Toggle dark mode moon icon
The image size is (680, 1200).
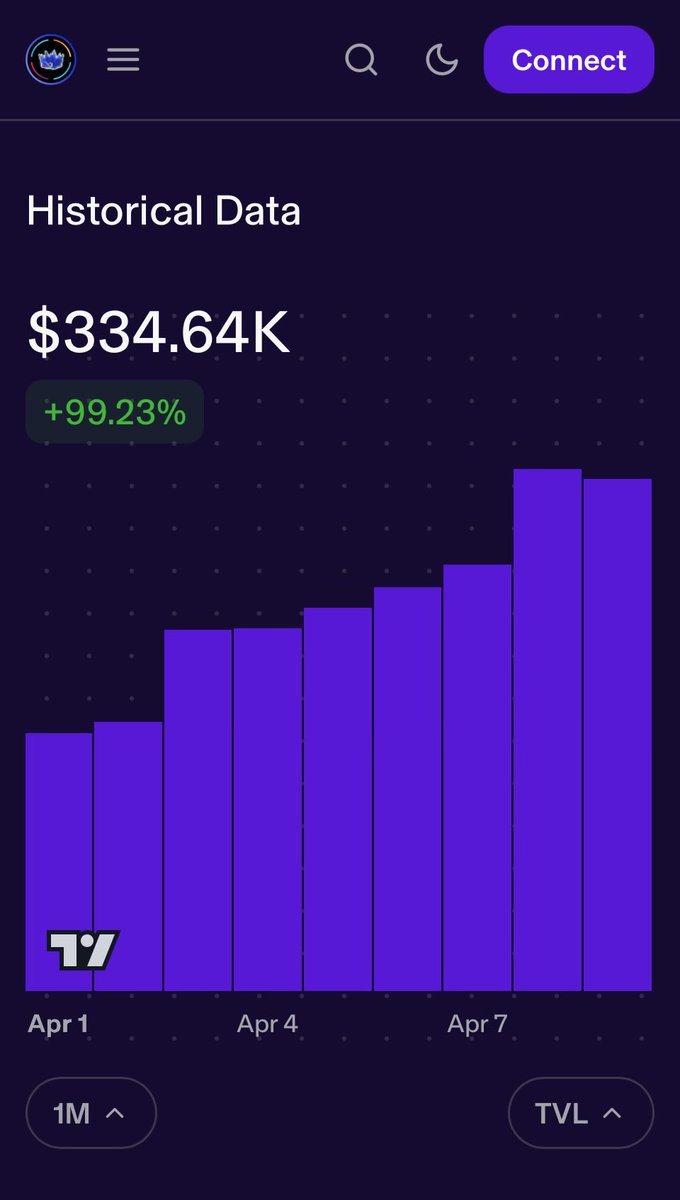pyautogui.click(x=441, y=60)
